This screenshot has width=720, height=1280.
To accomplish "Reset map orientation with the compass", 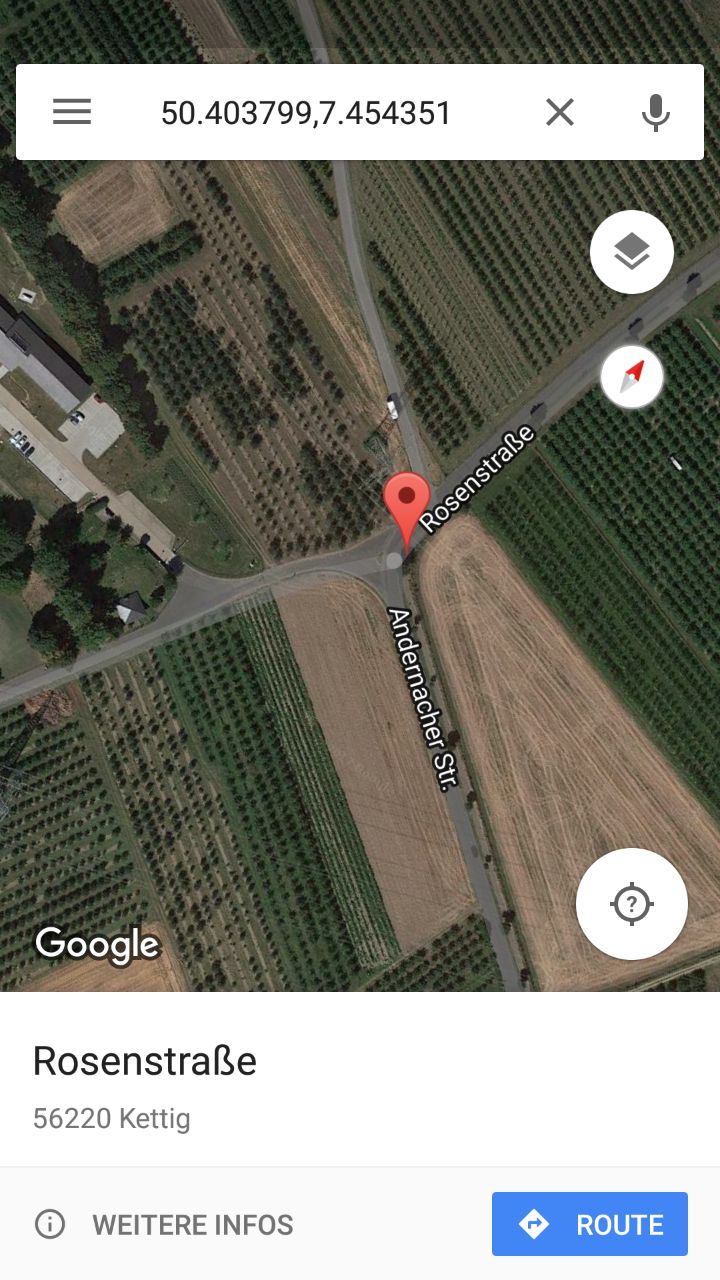I will [632, 377].
